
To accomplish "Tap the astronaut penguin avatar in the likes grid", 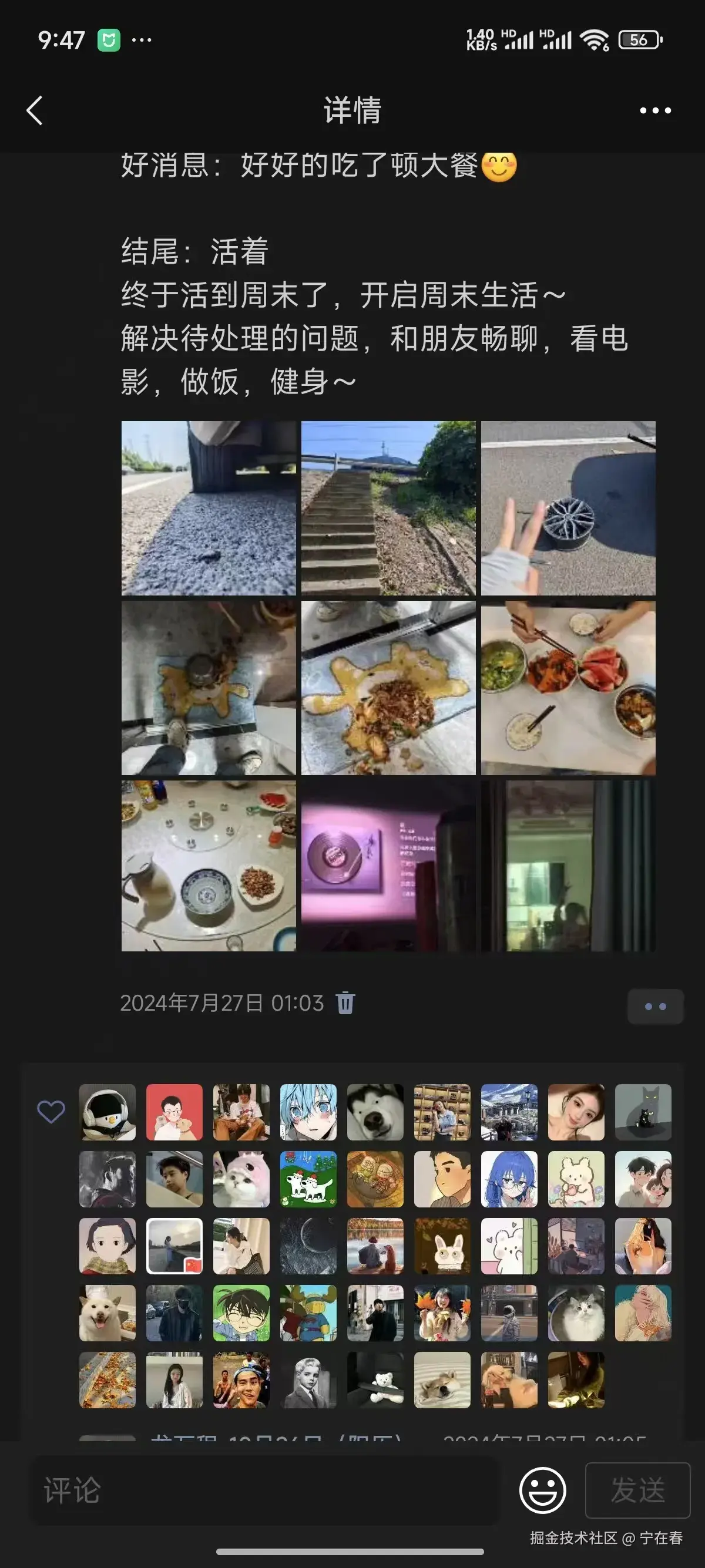I will [107, 1112].
